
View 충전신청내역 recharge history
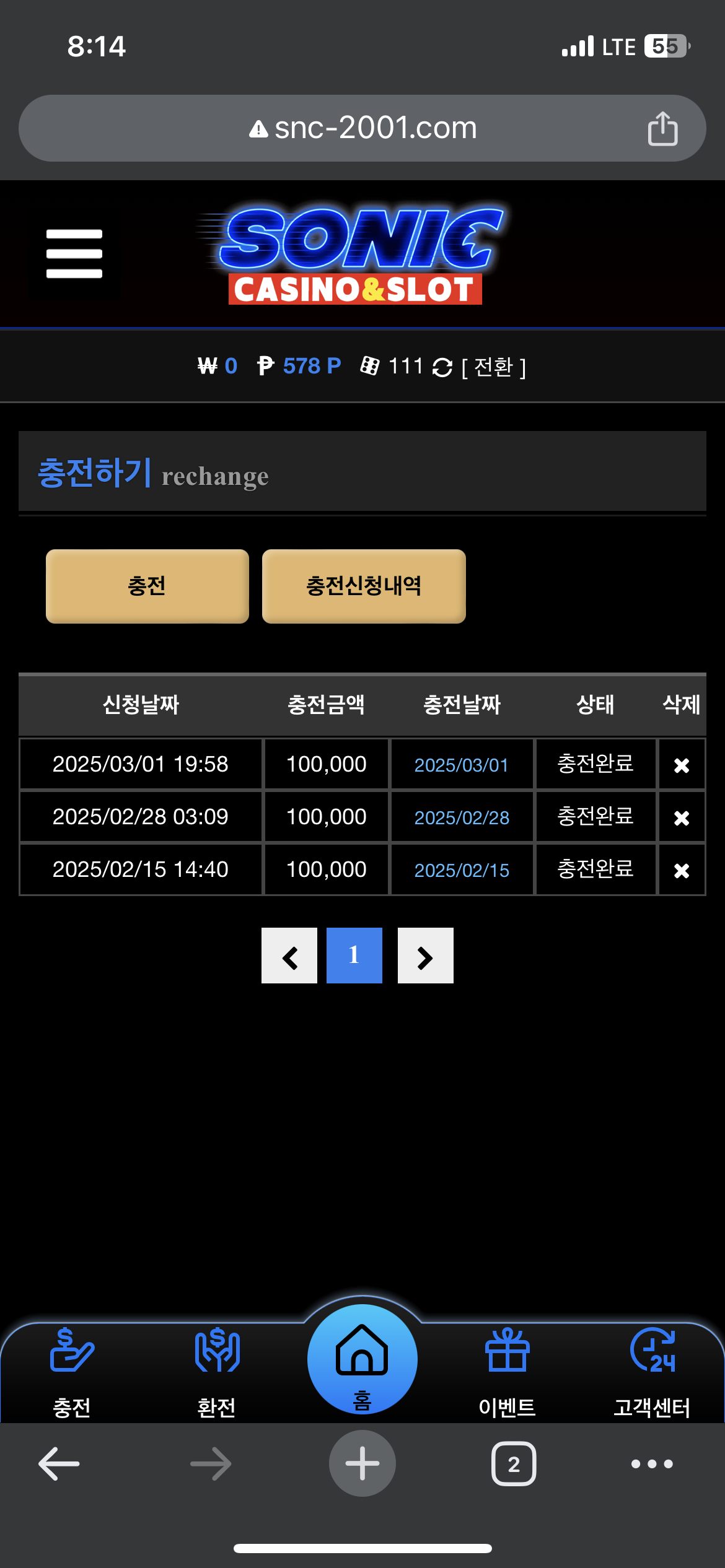[x=364, y=586]
